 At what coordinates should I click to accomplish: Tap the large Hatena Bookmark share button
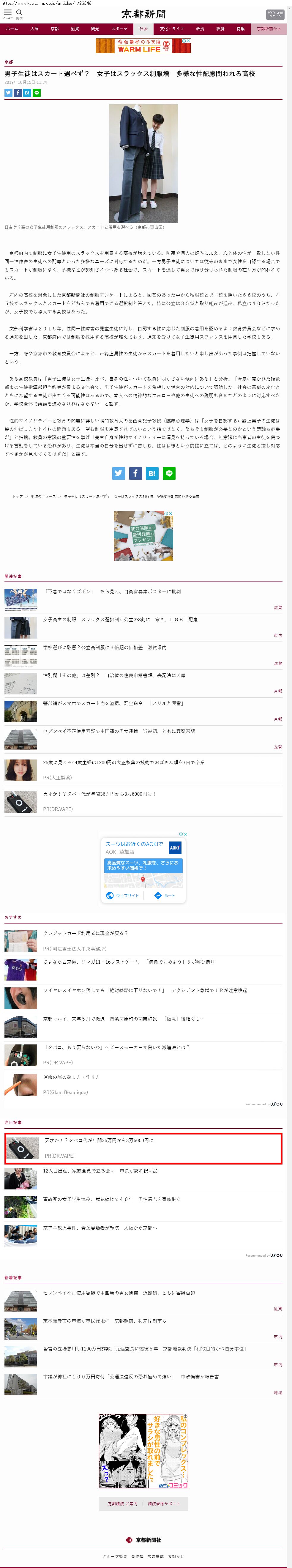152,473
